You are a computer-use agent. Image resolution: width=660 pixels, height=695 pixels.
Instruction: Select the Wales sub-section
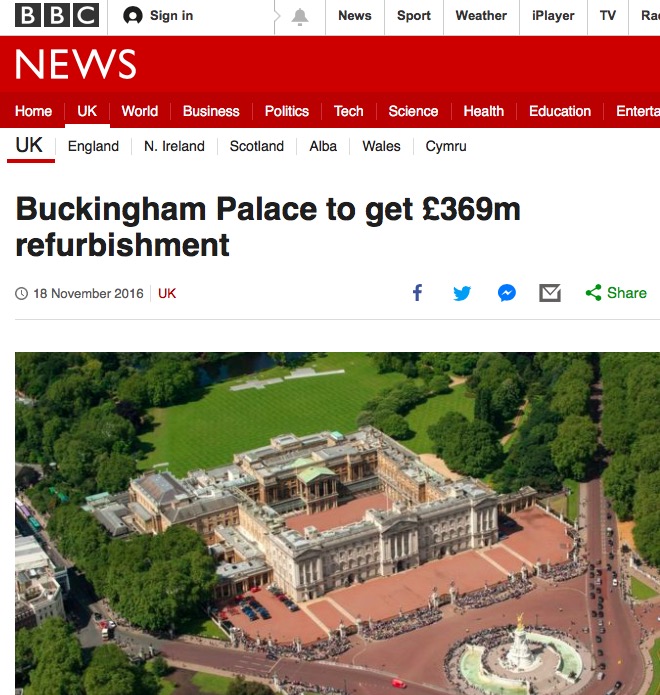pyautogui.click(x=381, y=146)
